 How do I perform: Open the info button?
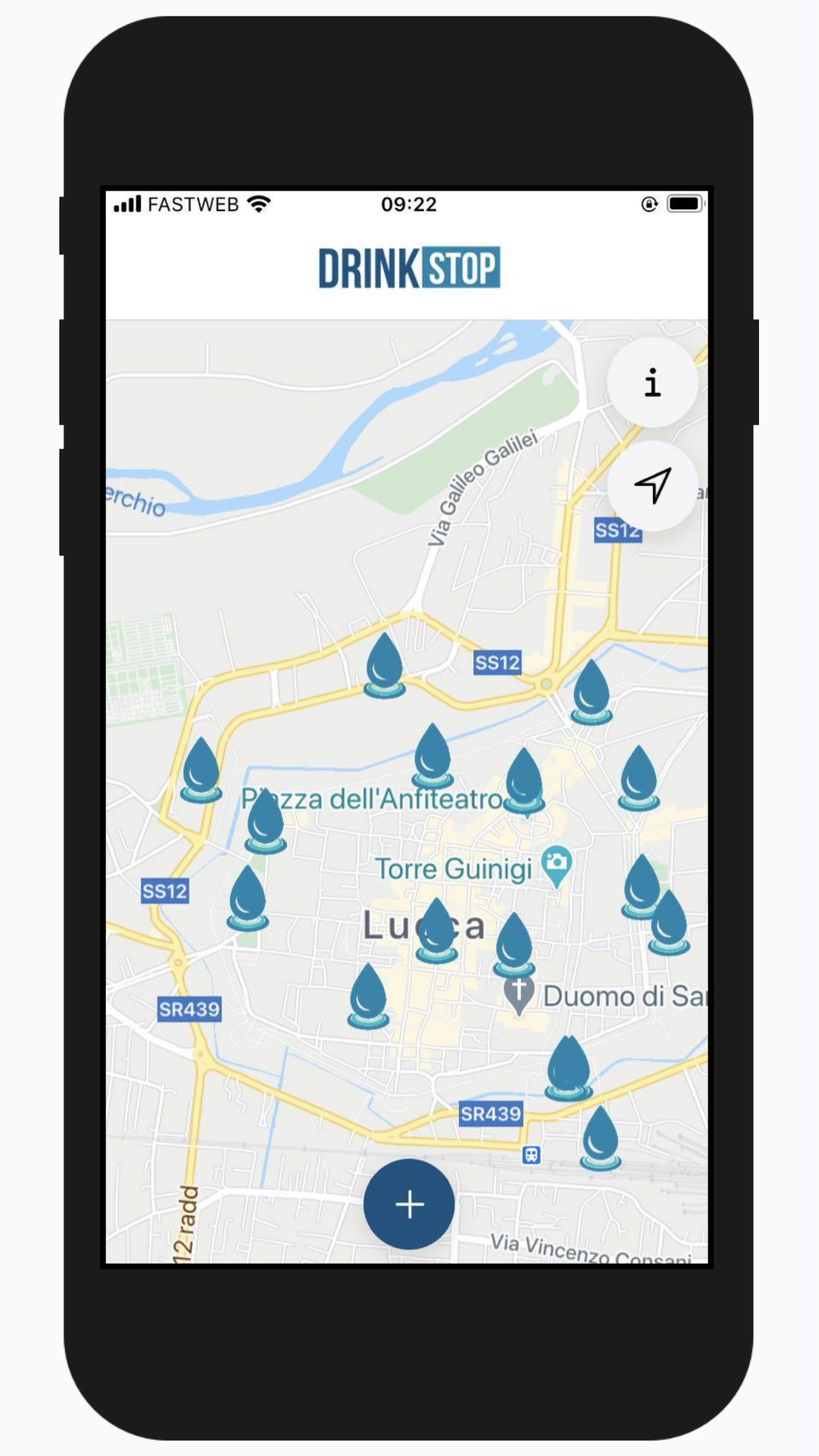coord(652,382)
